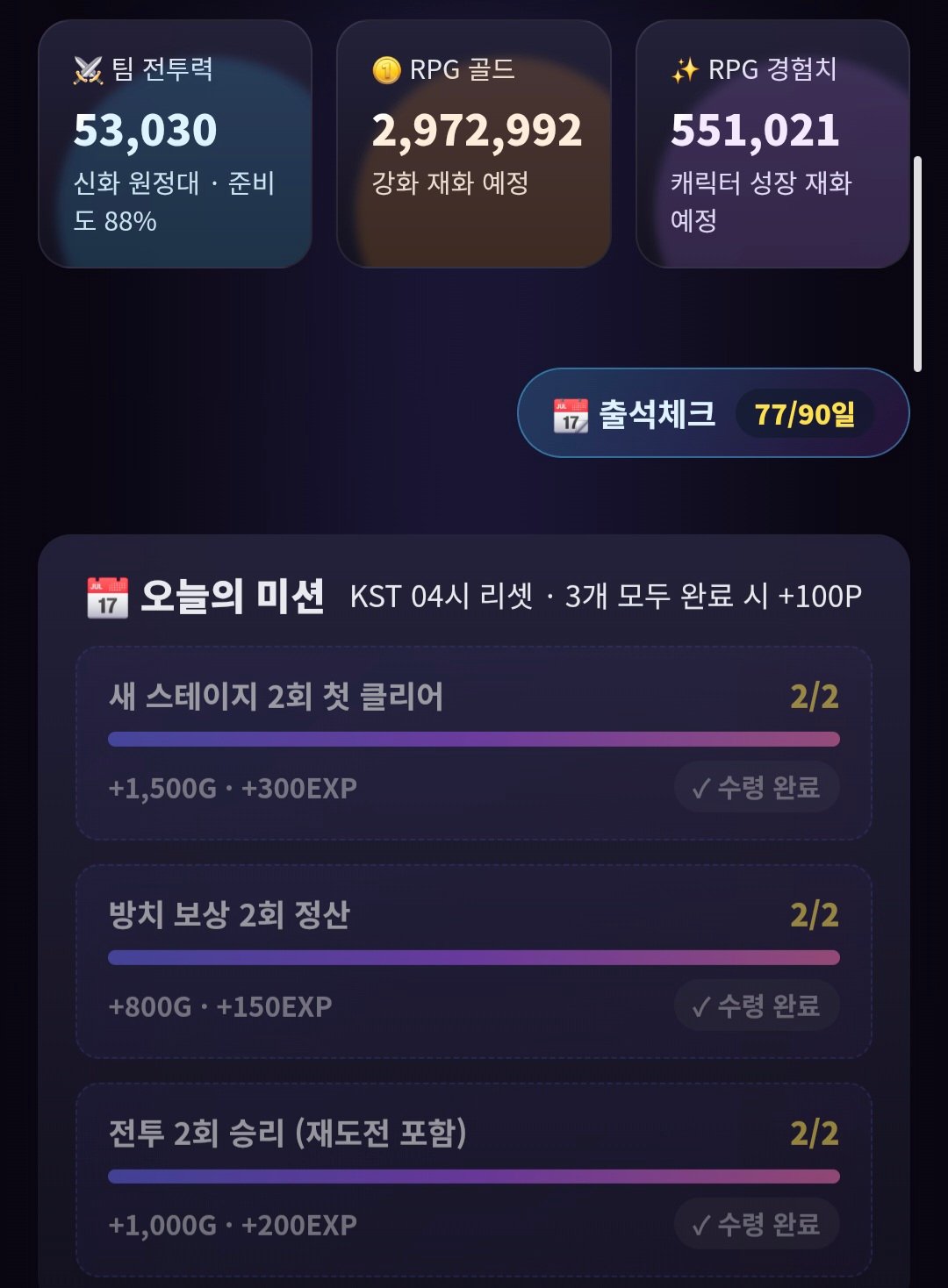Tap 수령 완료 for 전투 2회 승리 mission
This screenshot has width=948, height=1288.
[x=757, y=1224]
